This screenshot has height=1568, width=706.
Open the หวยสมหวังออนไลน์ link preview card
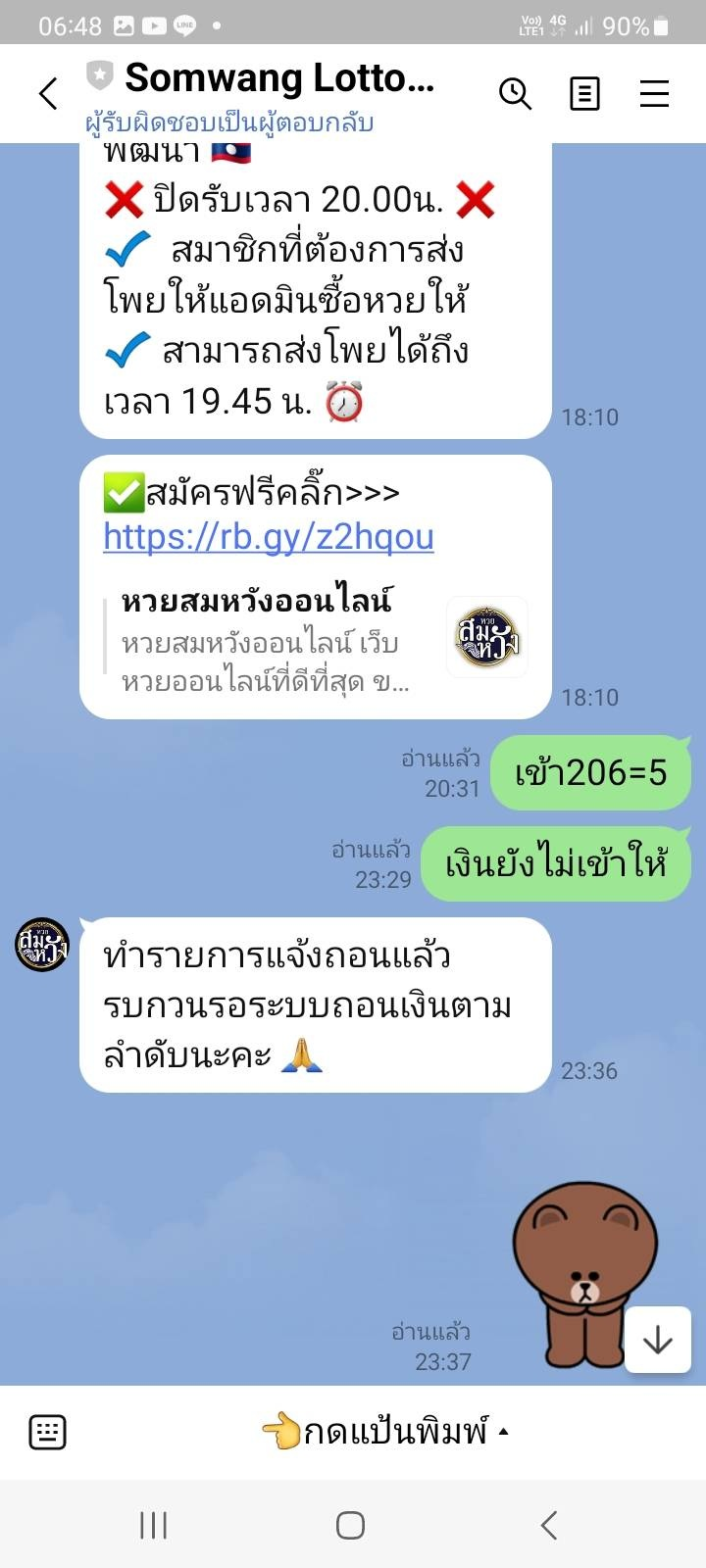[314, 641]
